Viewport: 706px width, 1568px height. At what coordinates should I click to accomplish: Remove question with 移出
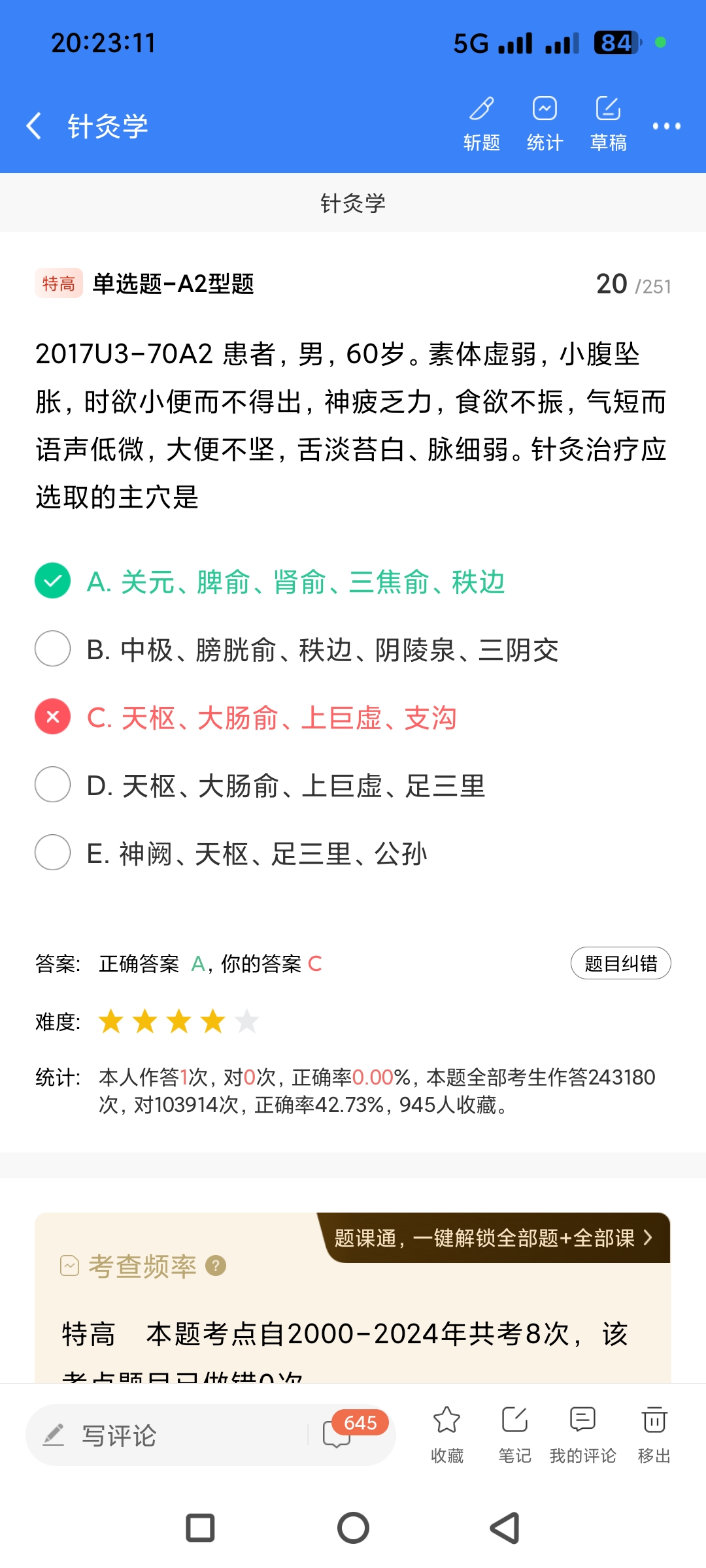pos(654,1433)
